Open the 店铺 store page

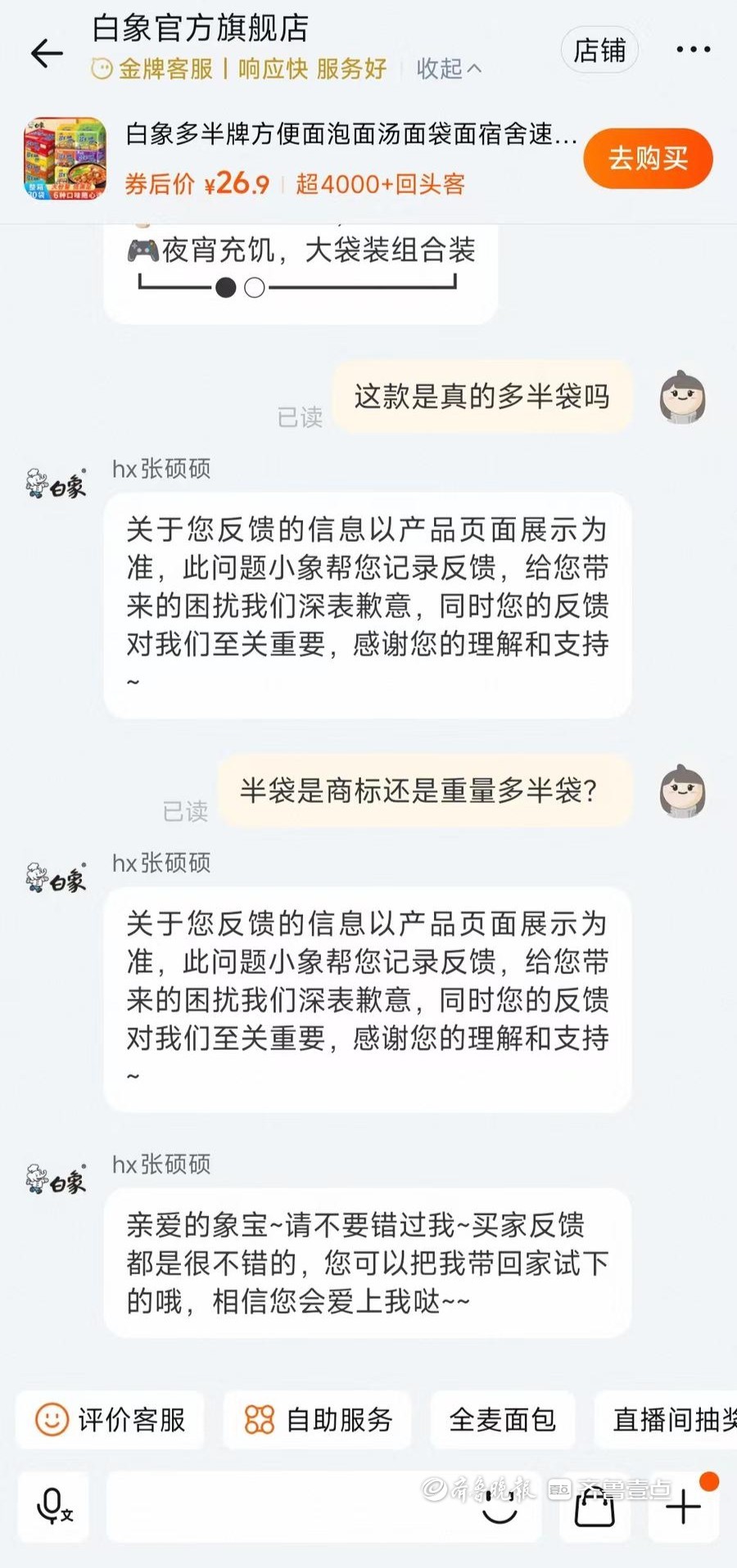(599, 51)
